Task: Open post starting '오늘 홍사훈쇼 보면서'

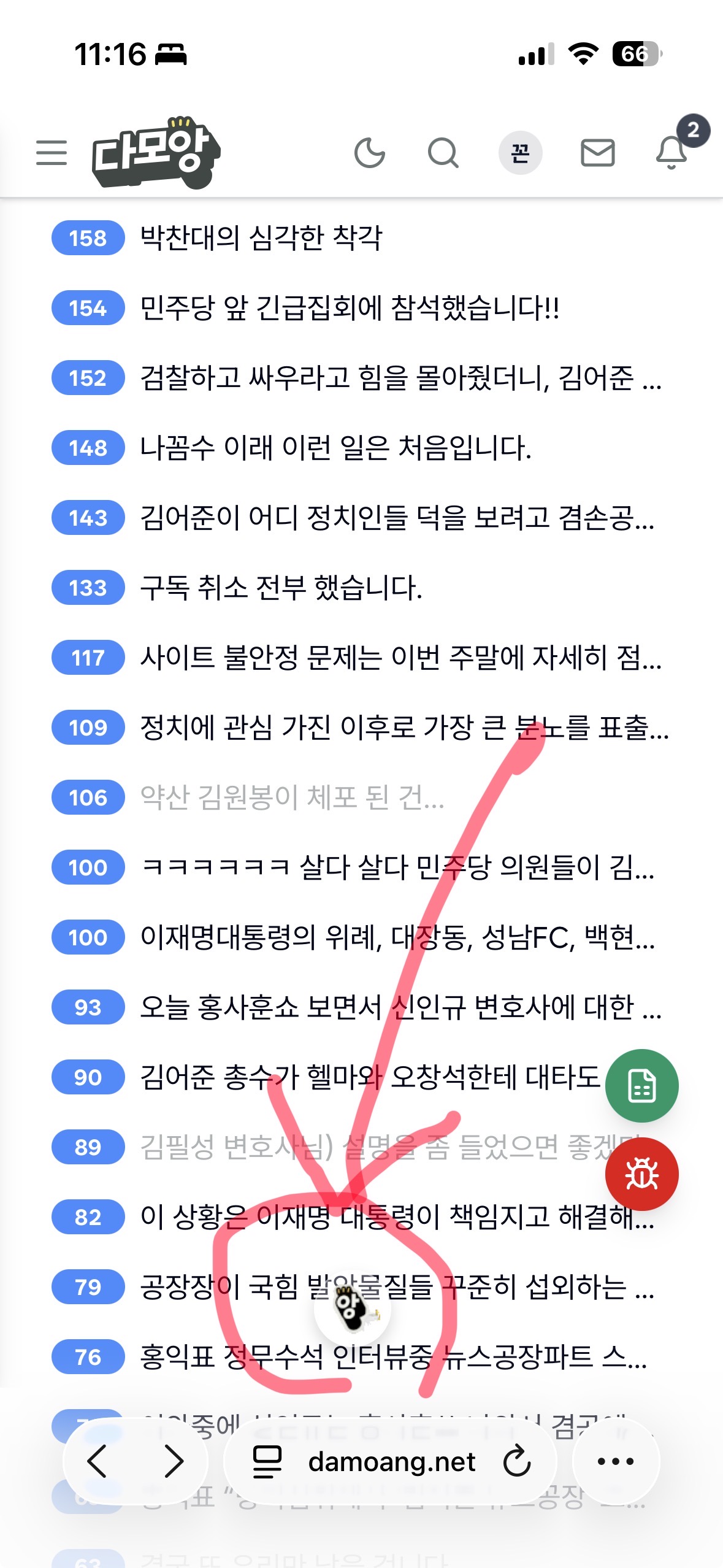Action: pos(401,1007)
